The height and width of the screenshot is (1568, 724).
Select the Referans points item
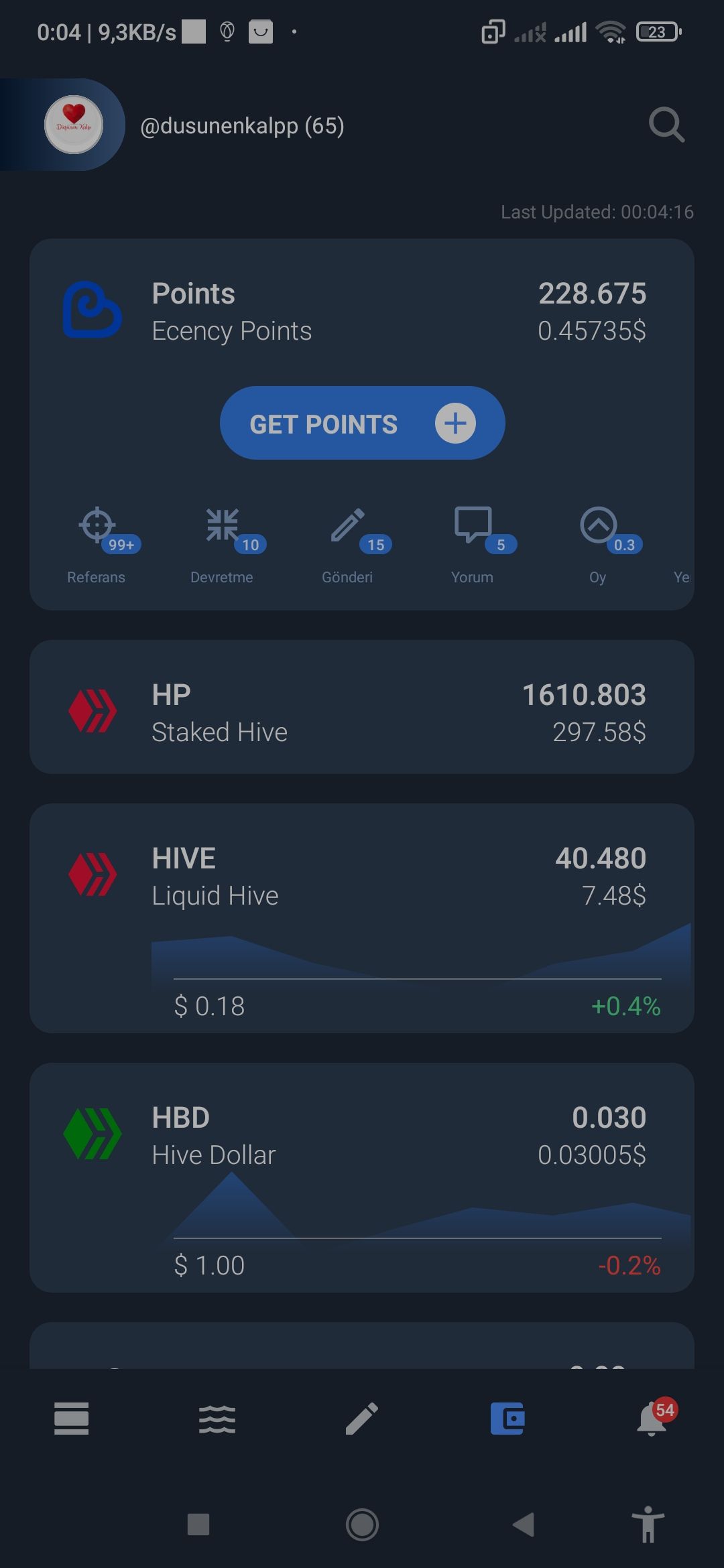[x=97, y=543]
